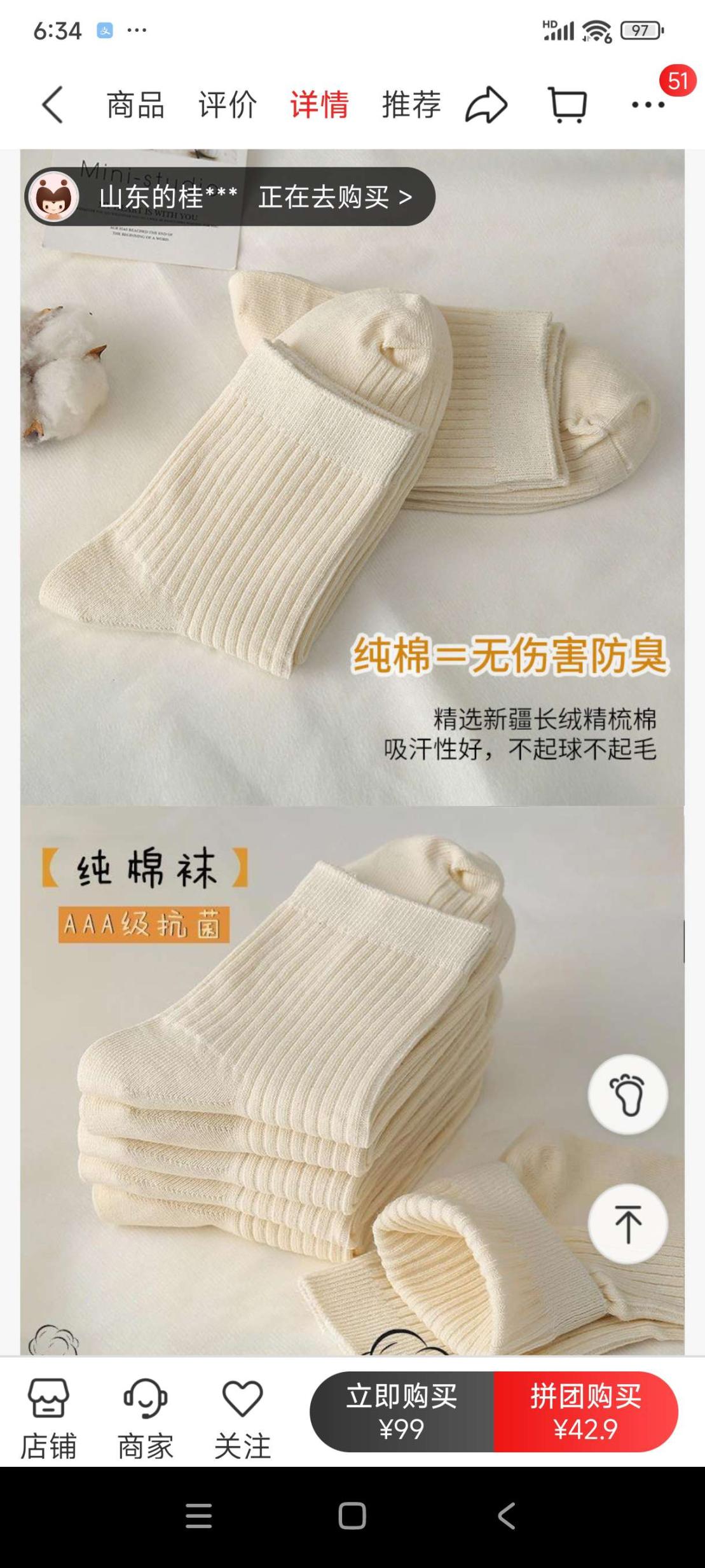The image size is (705, 1568).
Task: Switch to the 评价 tab
Action: click(228, 105)
